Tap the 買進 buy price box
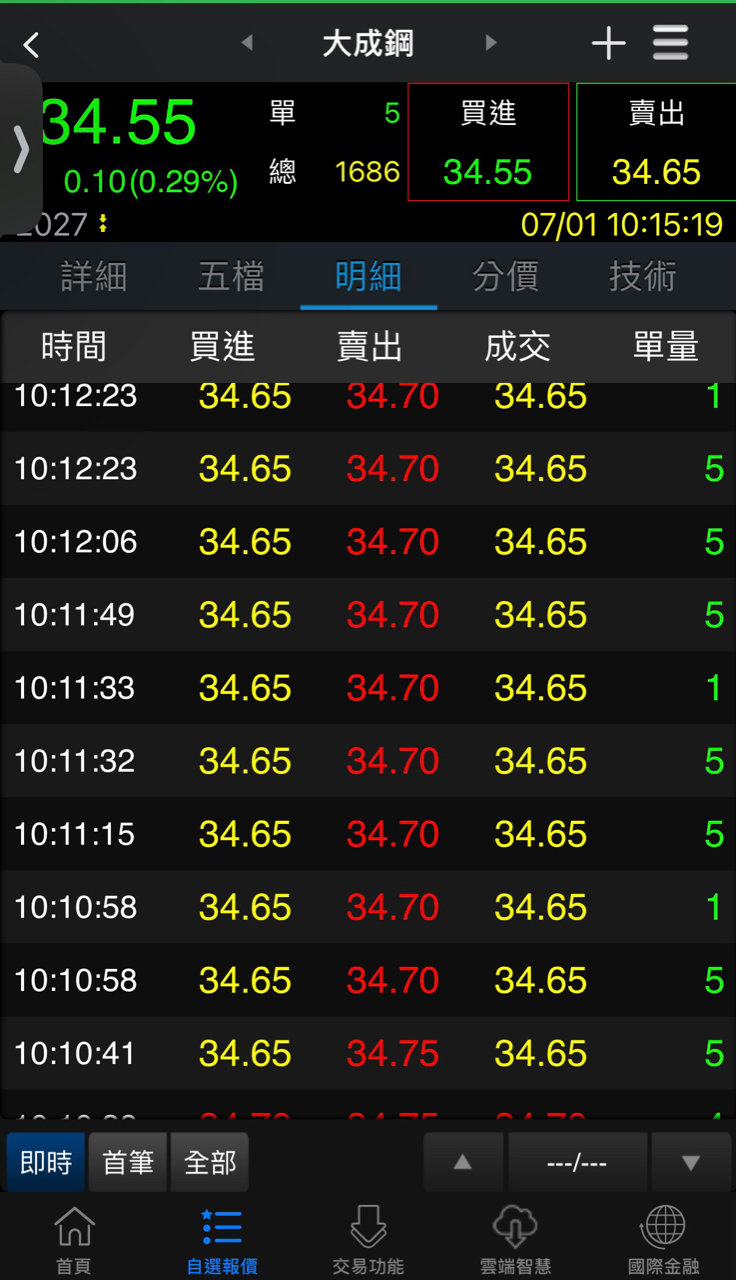737x1280 pixels. pos(488,142)
